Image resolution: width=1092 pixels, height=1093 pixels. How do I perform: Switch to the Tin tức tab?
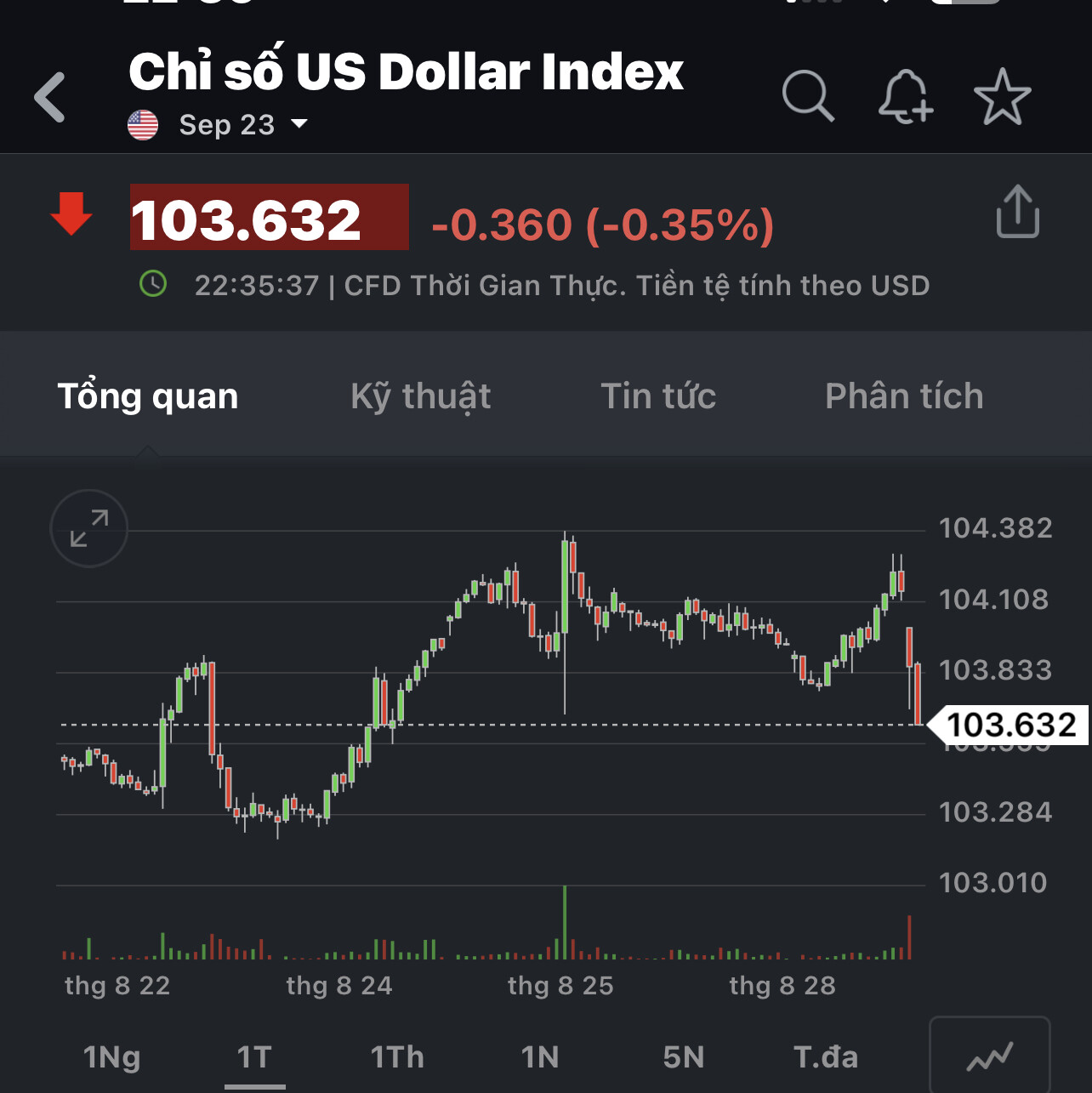[658, 396]
